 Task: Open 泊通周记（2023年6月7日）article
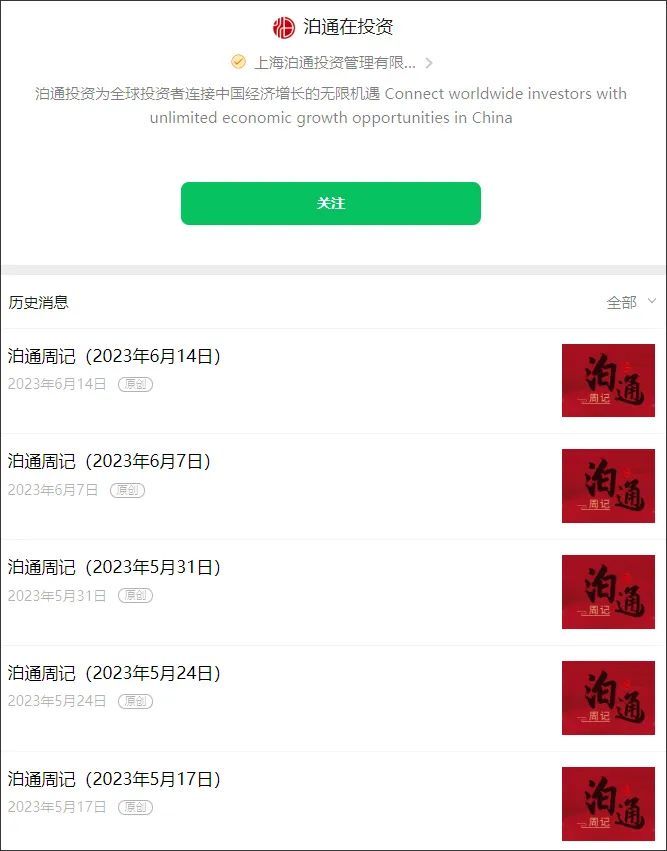tap(110, 462)
